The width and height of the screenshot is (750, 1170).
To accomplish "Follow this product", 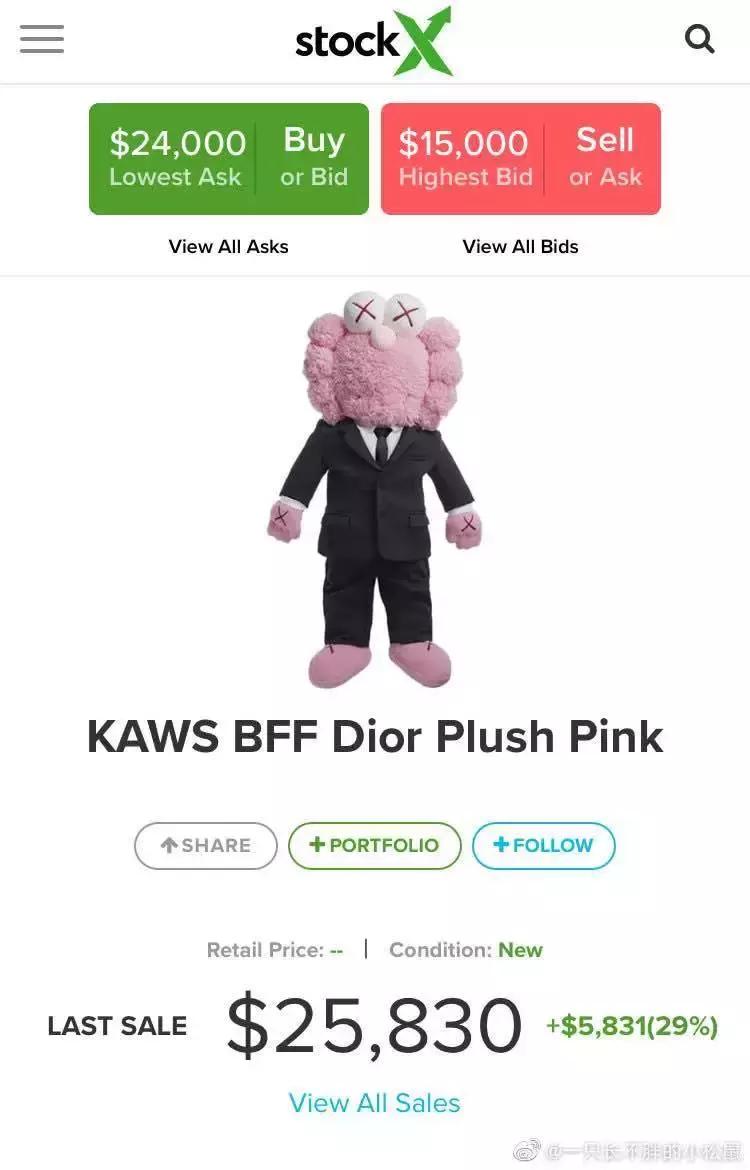I will (543, 845).
